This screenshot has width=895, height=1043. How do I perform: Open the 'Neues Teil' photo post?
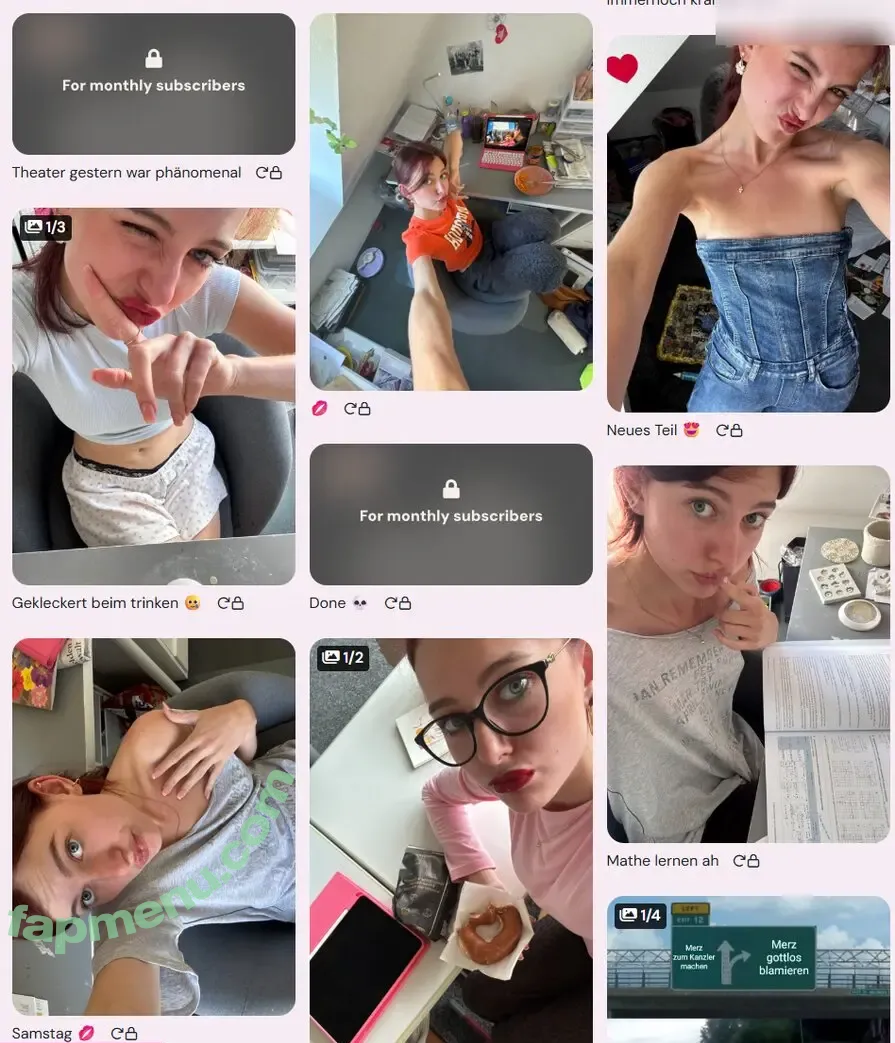pyautogui.click(x=748, y=225)
